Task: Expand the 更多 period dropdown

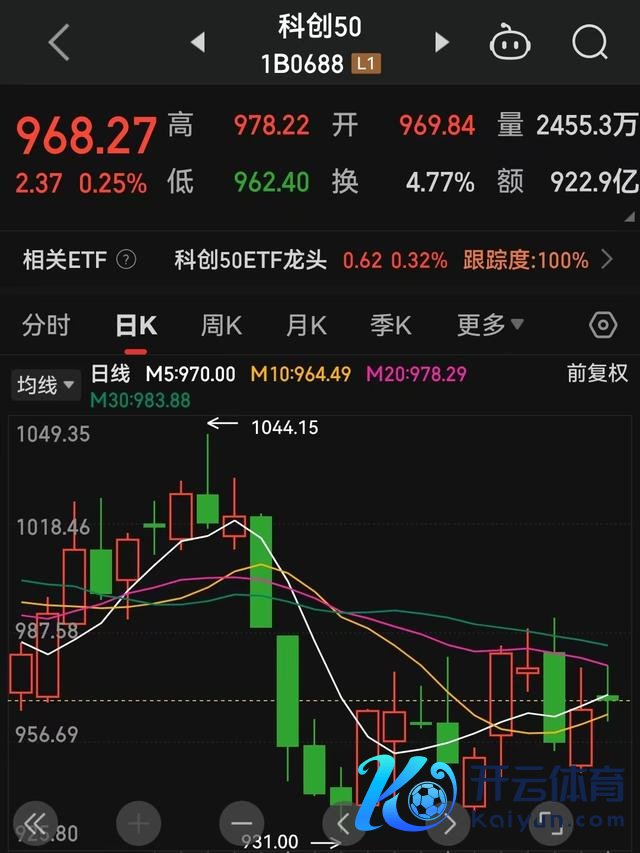Action: [x=490, y=325]
